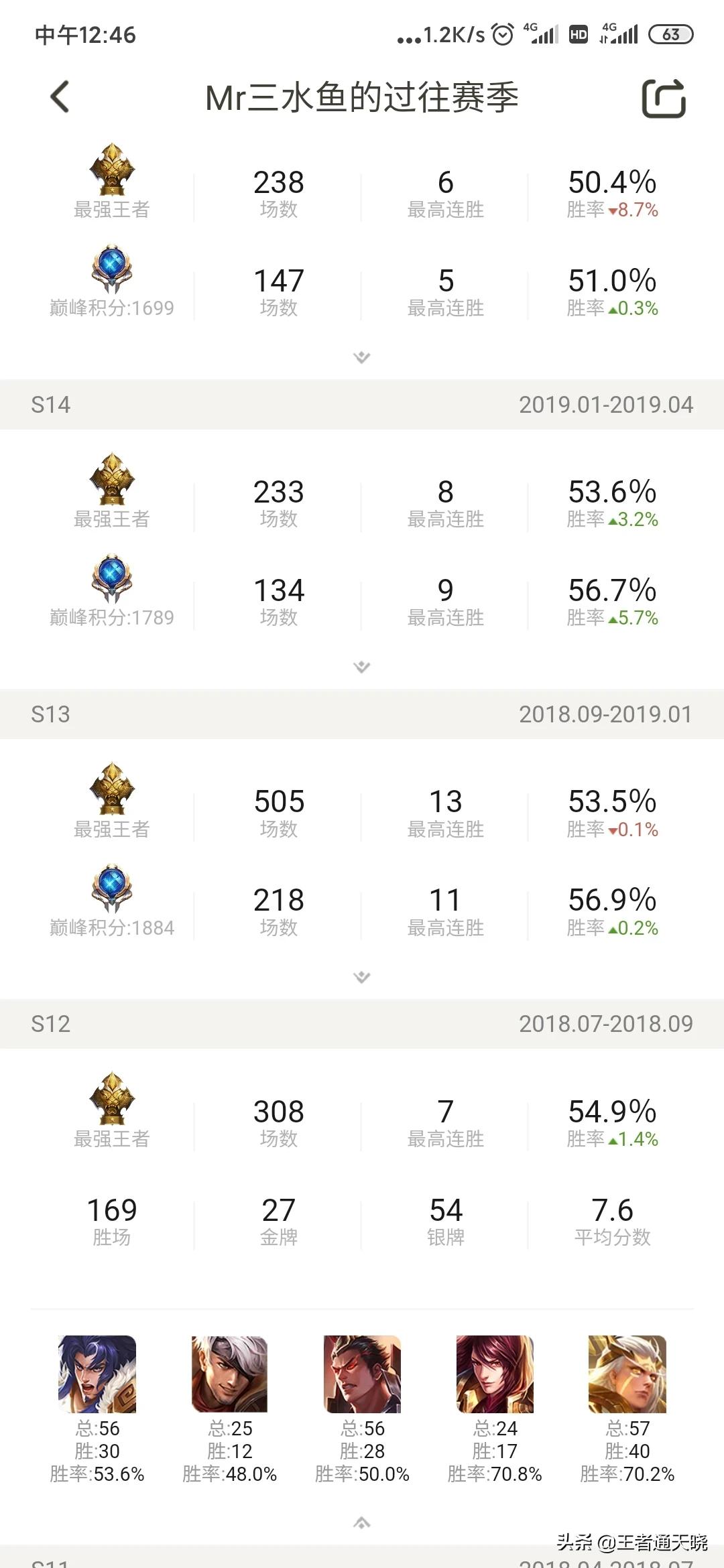The image size is (724, 1568).
Task: Go back from past seasons page
Action: (x=60, y=97)
